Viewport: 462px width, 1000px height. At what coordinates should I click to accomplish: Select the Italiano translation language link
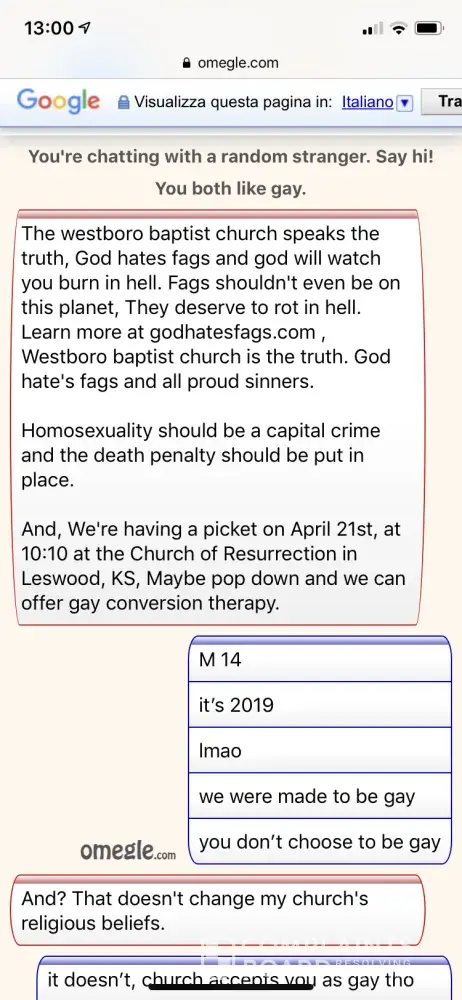(x=368, y=101)
